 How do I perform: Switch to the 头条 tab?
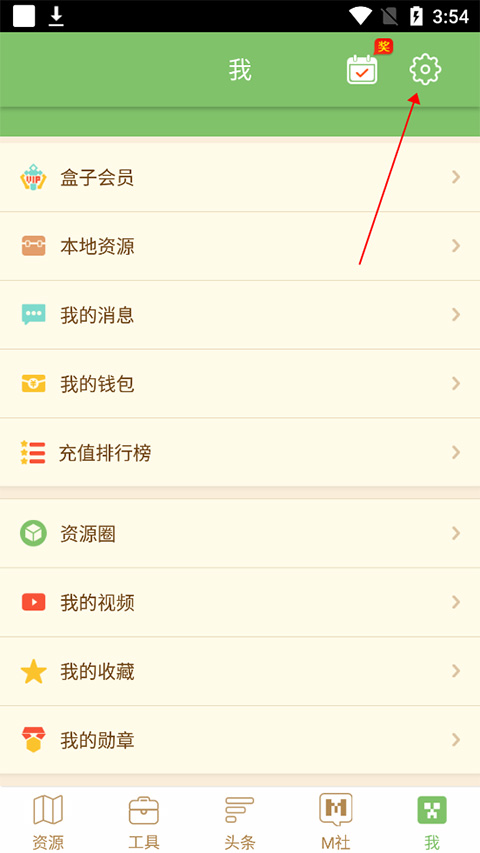coord(239,821)
